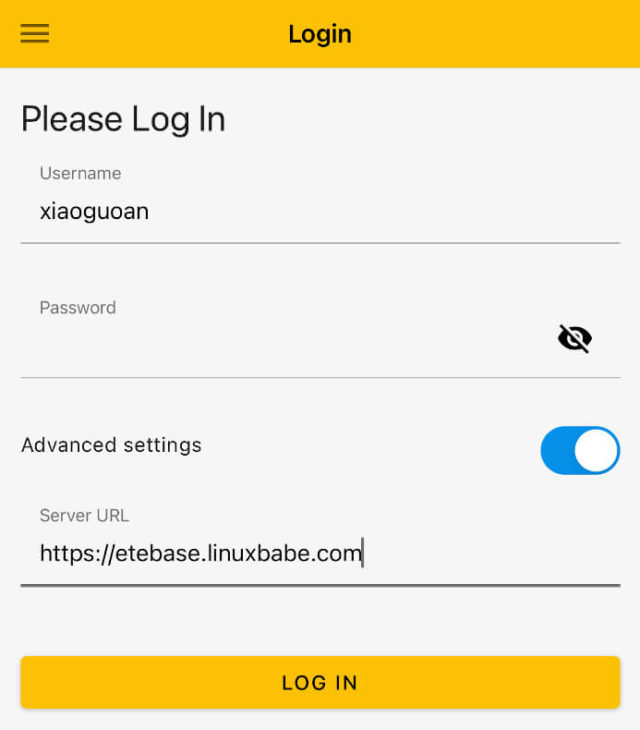Tap the LOG IN button

(x=320, y=682)
